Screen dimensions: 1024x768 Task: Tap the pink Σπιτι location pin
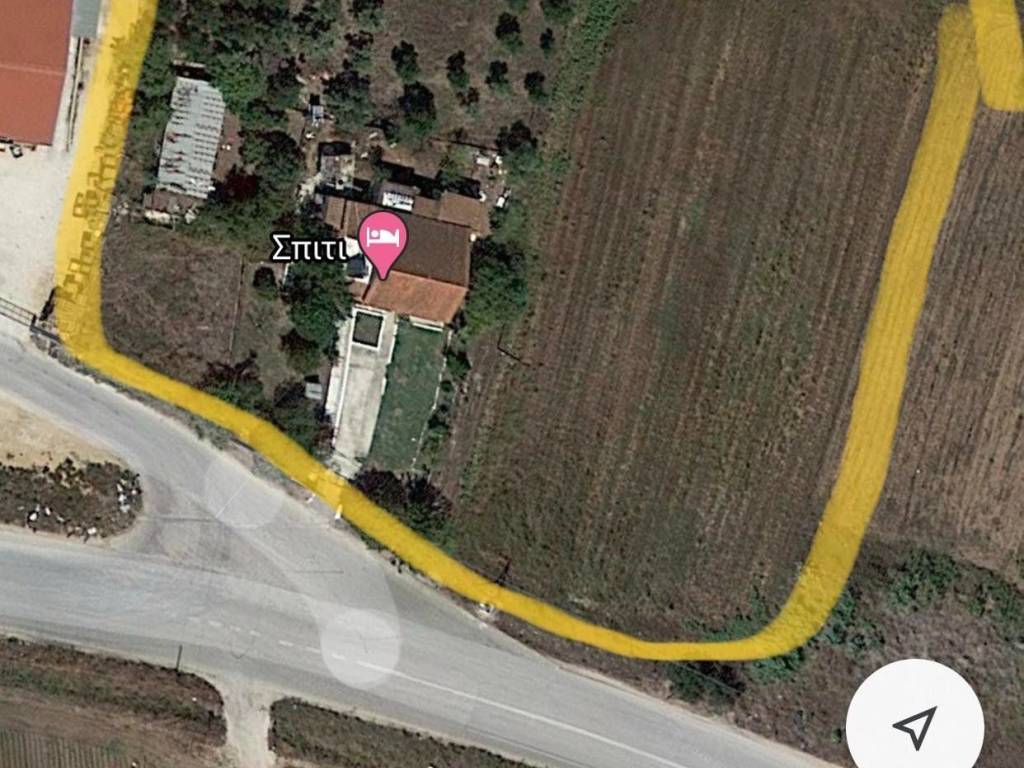383,240
